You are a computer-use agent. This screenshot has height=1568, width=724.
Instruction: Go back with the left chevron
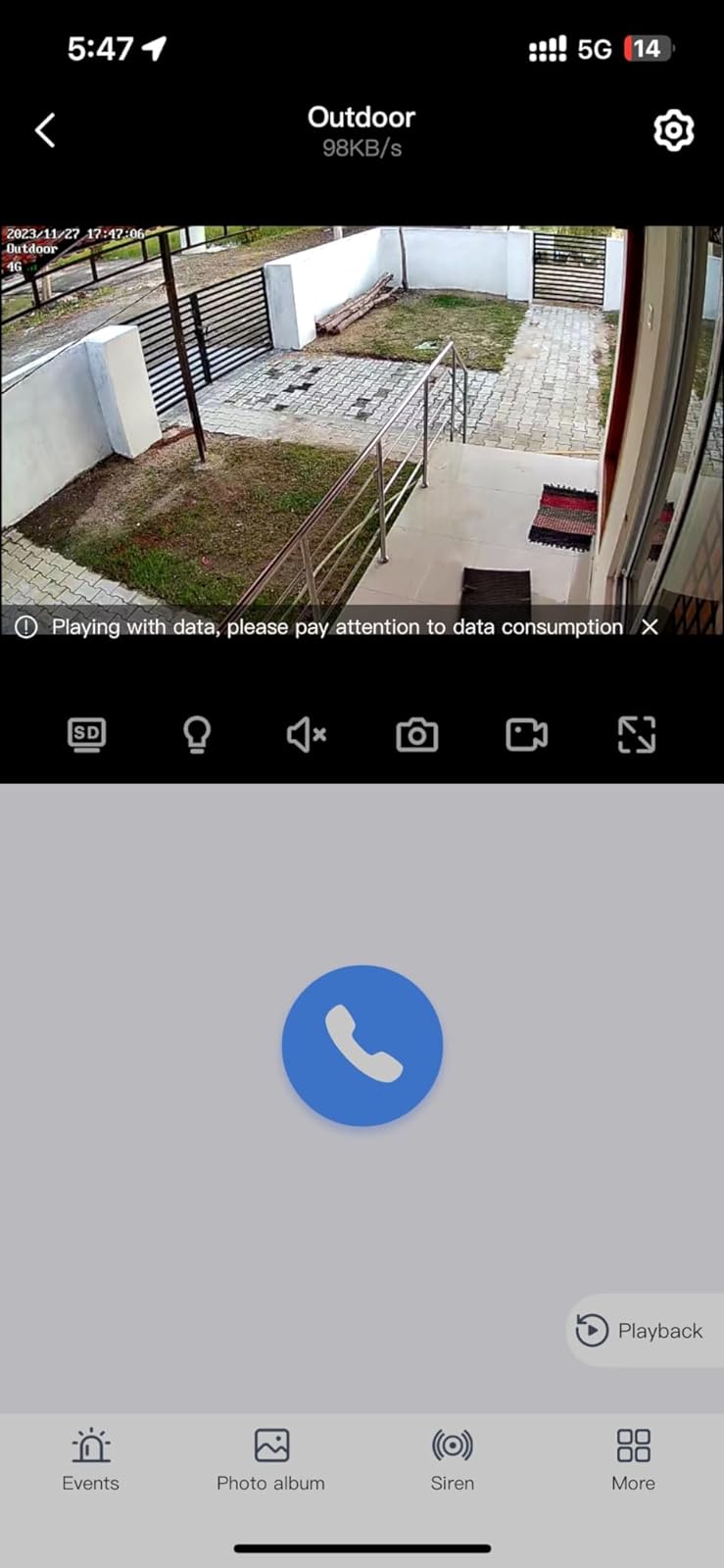pos(44,129)
